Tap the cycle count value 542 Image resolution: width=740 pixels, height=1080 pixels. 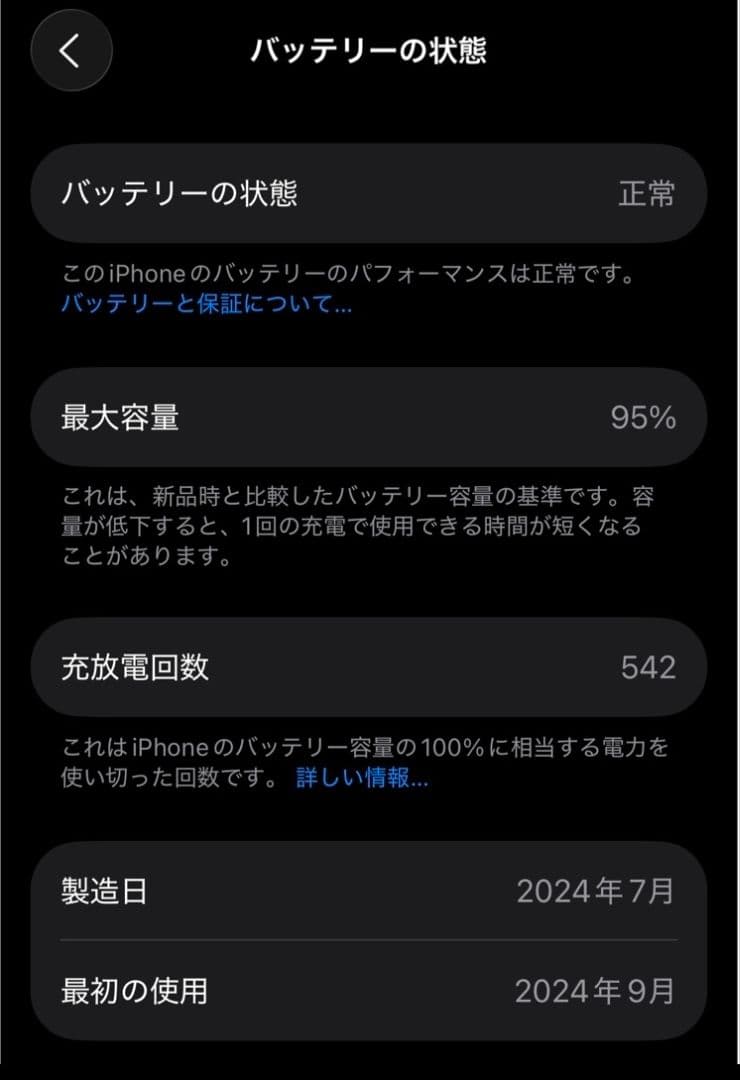coord(652,666)
